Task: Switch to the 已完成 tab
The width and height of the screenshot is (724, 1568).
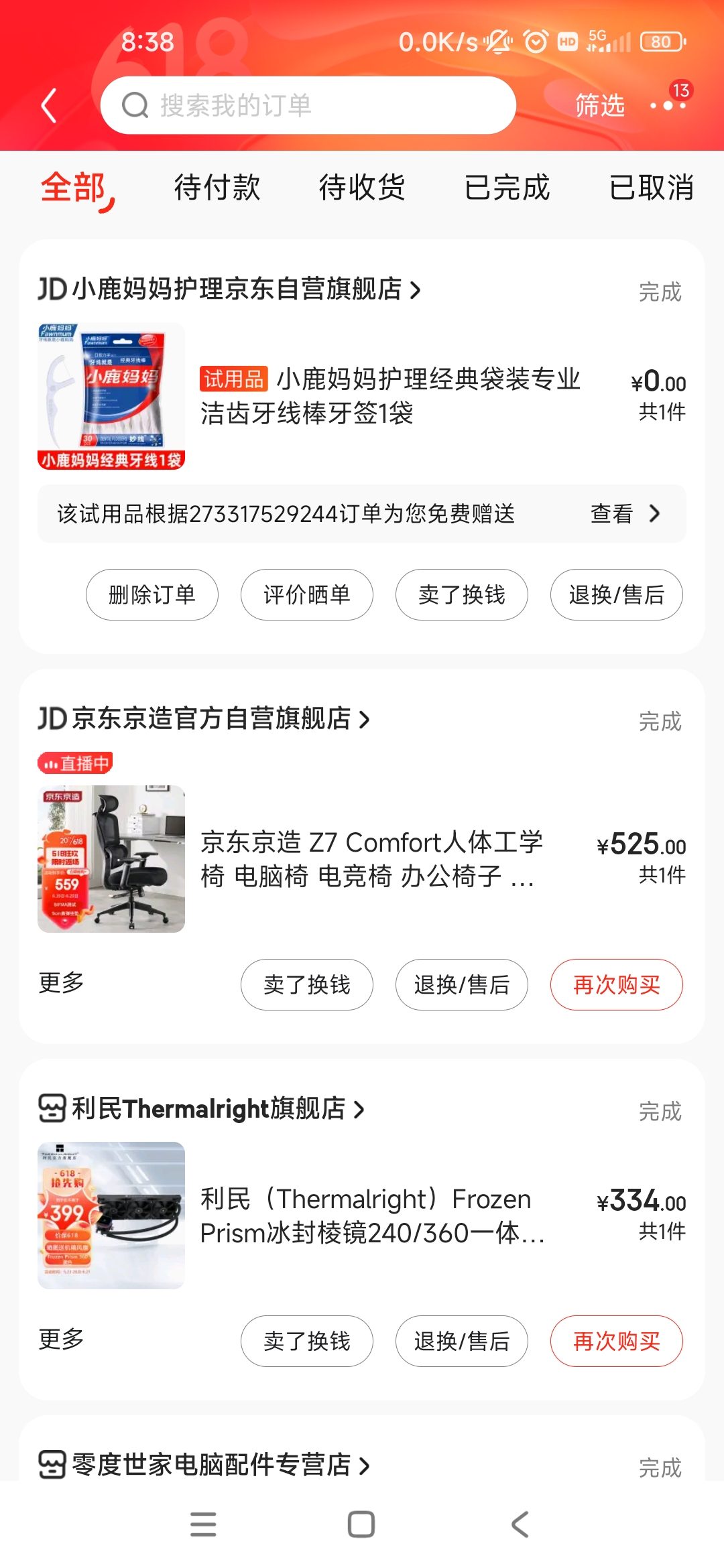Action: (508, 189)
